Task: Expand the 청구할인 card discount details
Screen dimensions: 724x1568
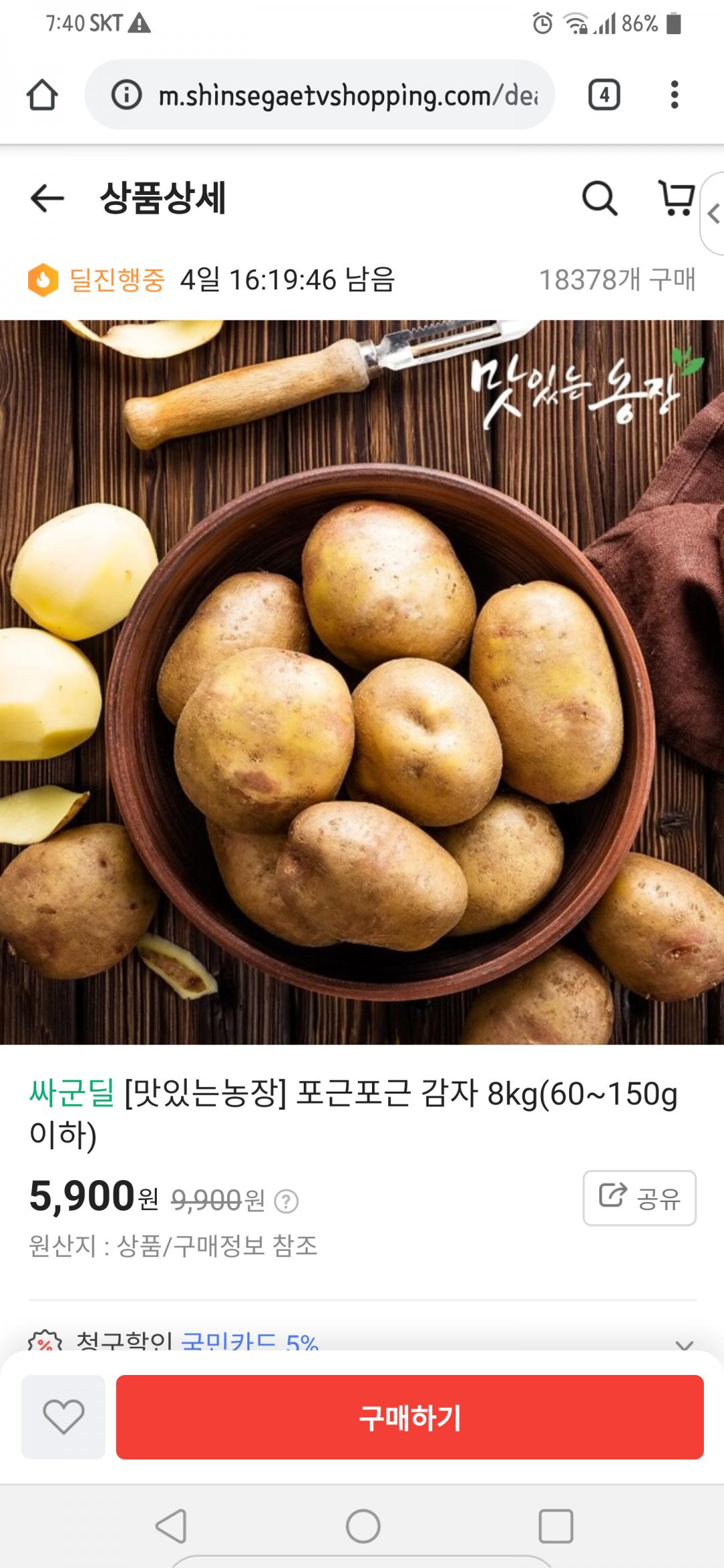Action: click(683, 1344)
